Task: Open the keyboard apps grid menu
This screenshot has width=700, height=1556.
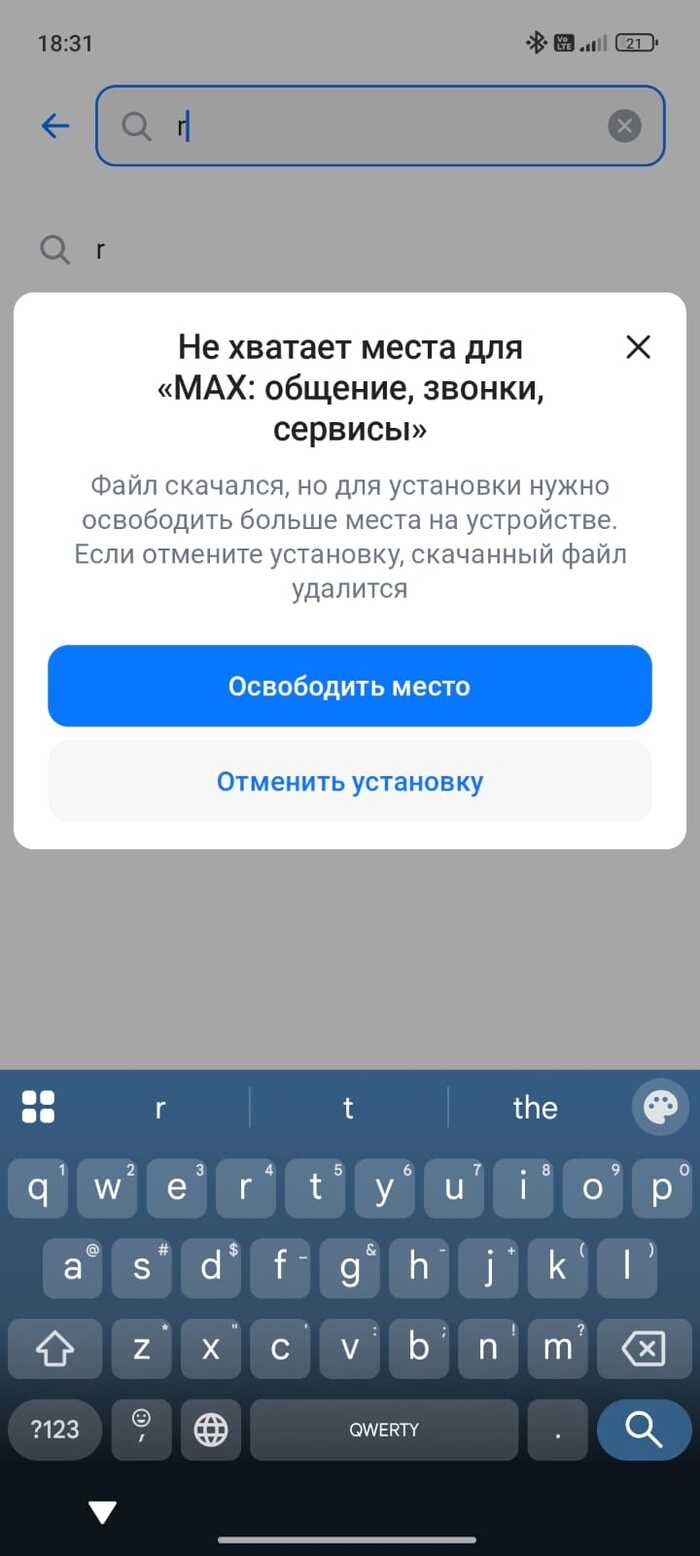Action: (x=38, y=1107)
